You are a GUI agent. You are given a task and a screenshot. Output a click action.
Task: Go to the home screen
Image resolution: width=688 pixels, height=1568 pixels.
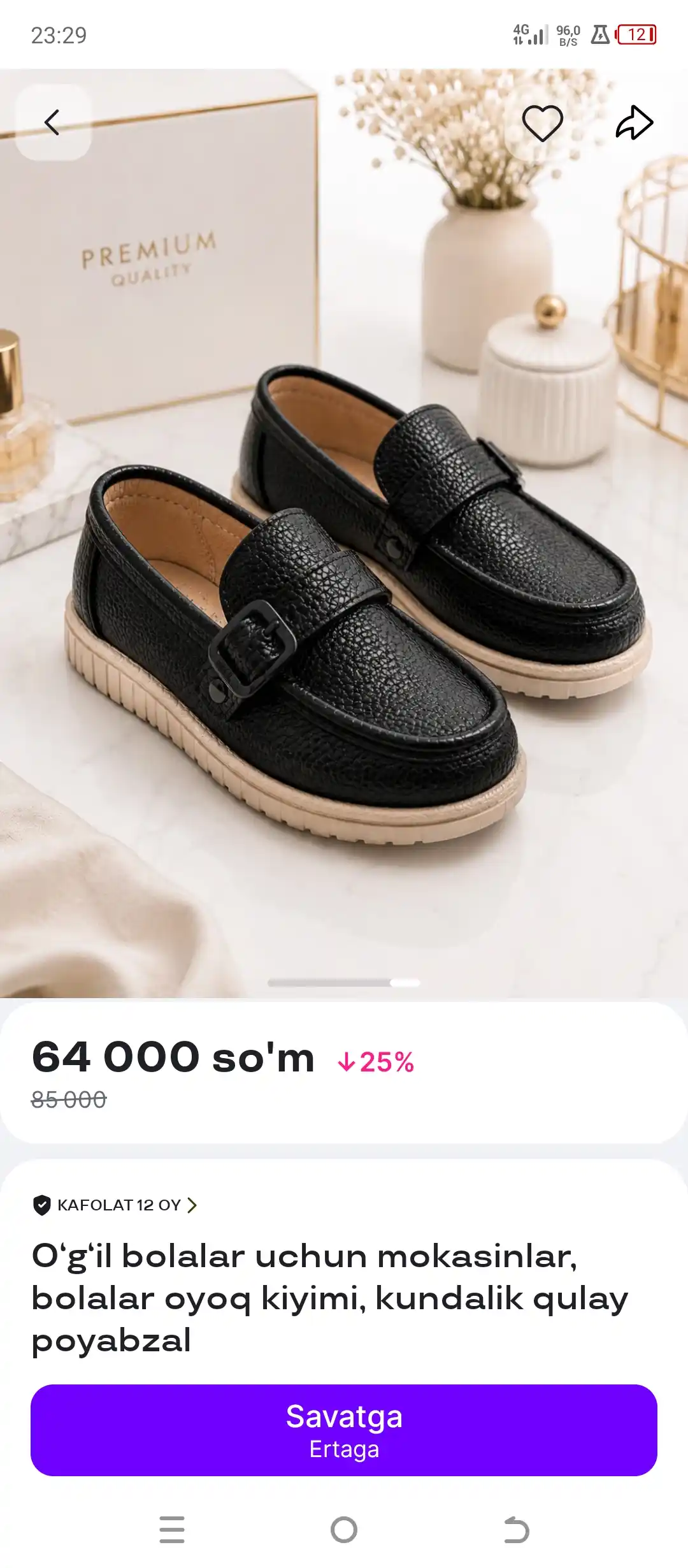[x=344, y=1530]
